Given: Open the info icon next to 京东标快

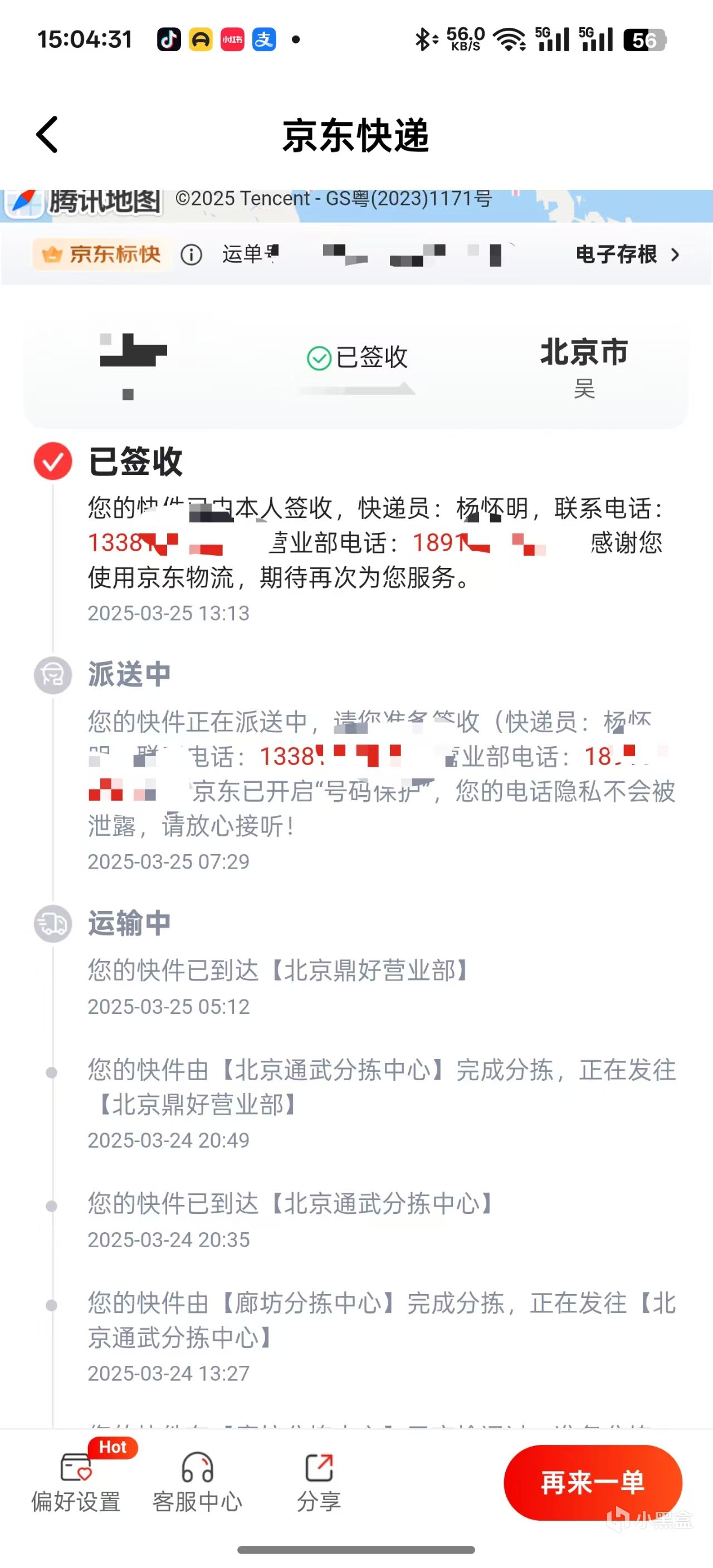Looking at the screenshot, I should pos(191,254).
